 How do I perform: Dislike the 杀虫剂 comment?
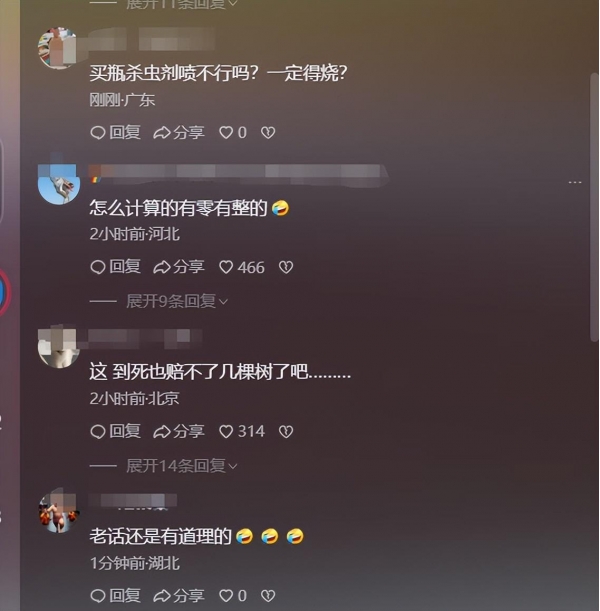coord(267,132)
